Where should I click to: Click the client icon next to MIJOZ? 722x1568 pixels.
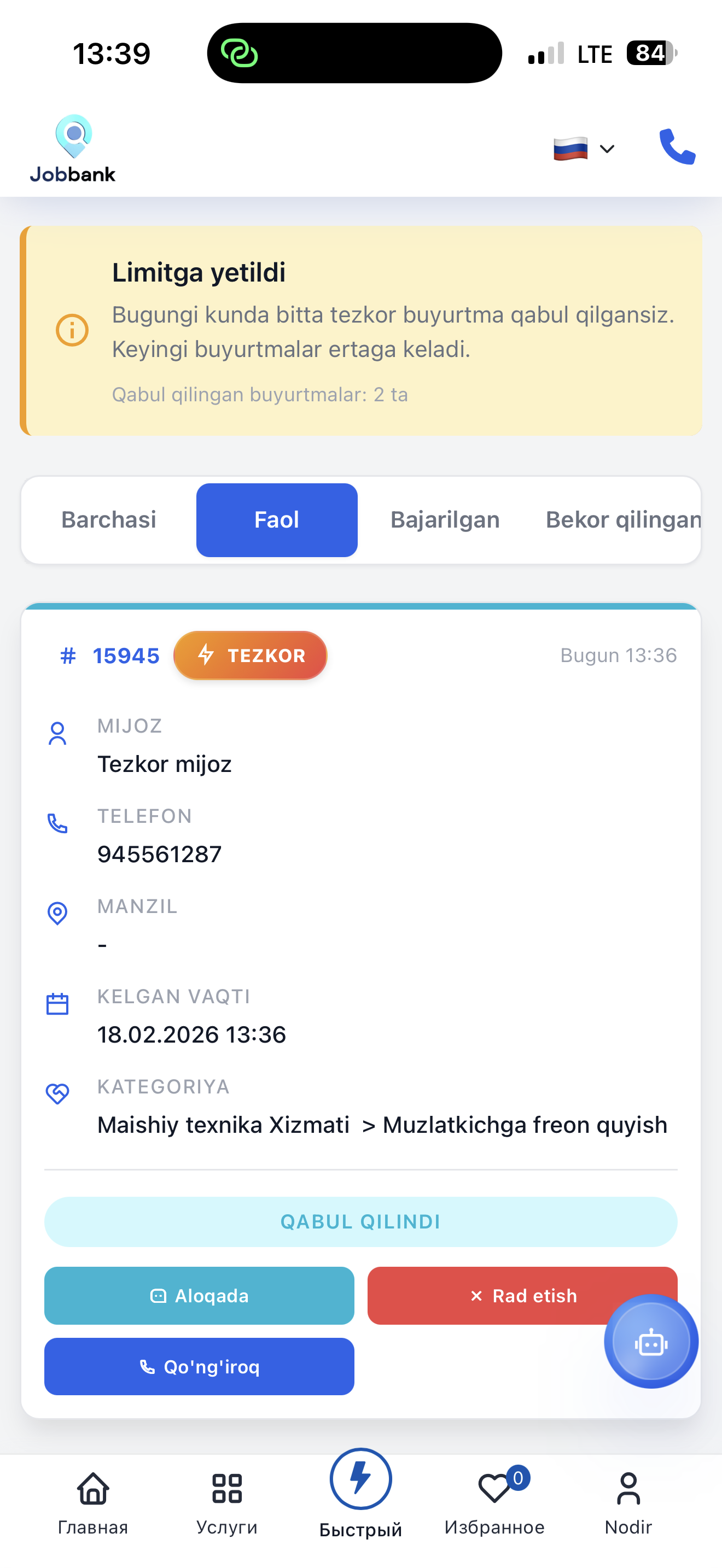pos(57,734)
